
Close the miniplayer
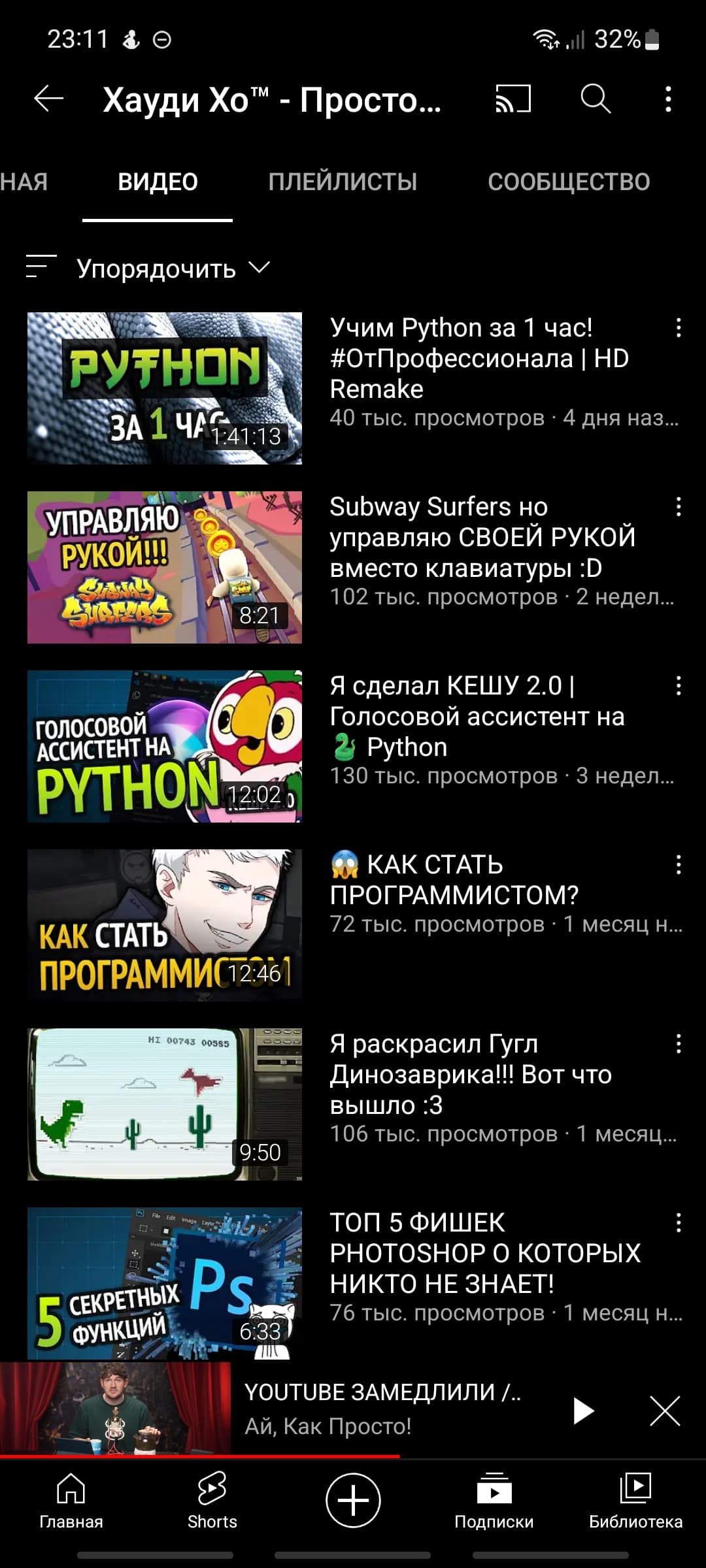[665, 1411]
